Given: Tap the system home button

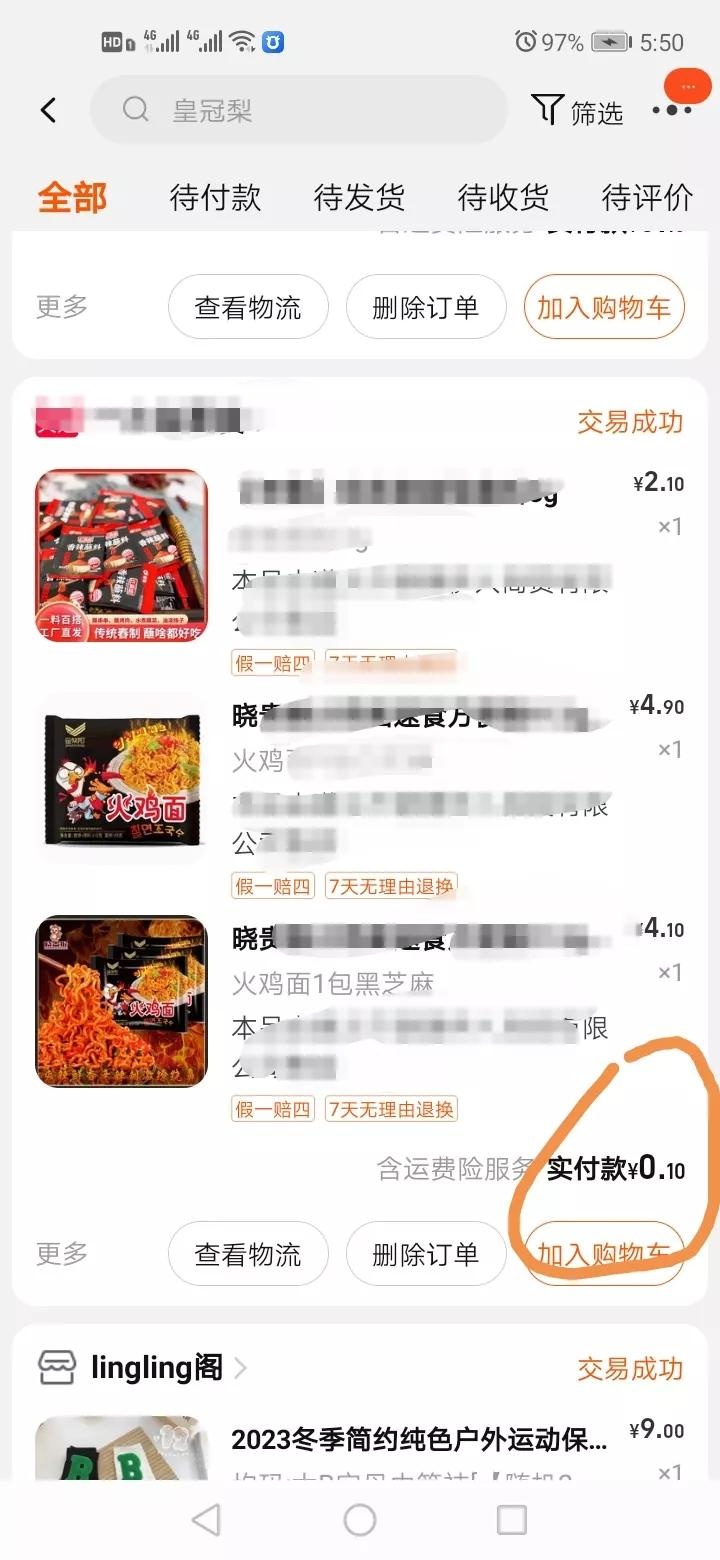Looking at the screenshot, I should pos(360,1520).
